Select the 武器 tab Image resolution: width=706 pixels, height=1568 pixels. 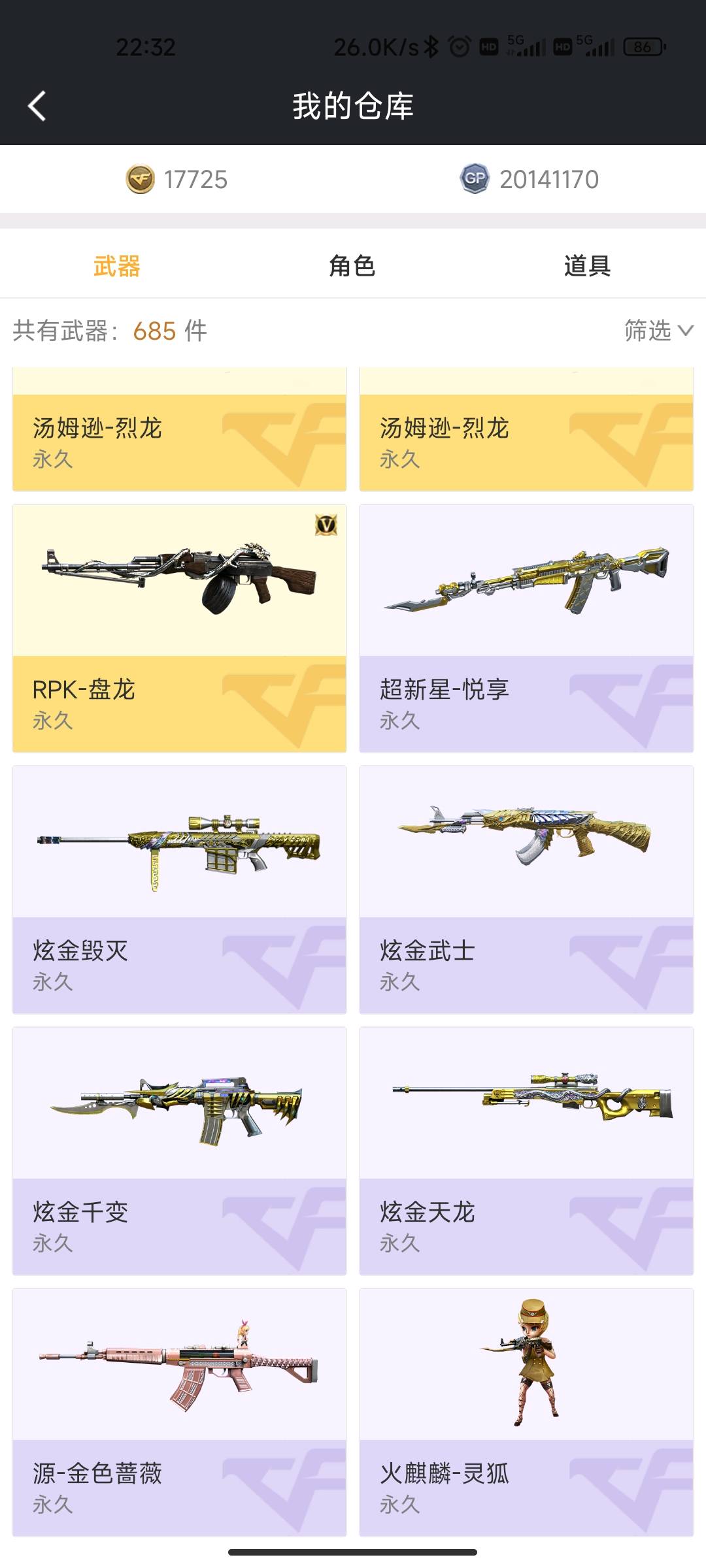point(117,266)
